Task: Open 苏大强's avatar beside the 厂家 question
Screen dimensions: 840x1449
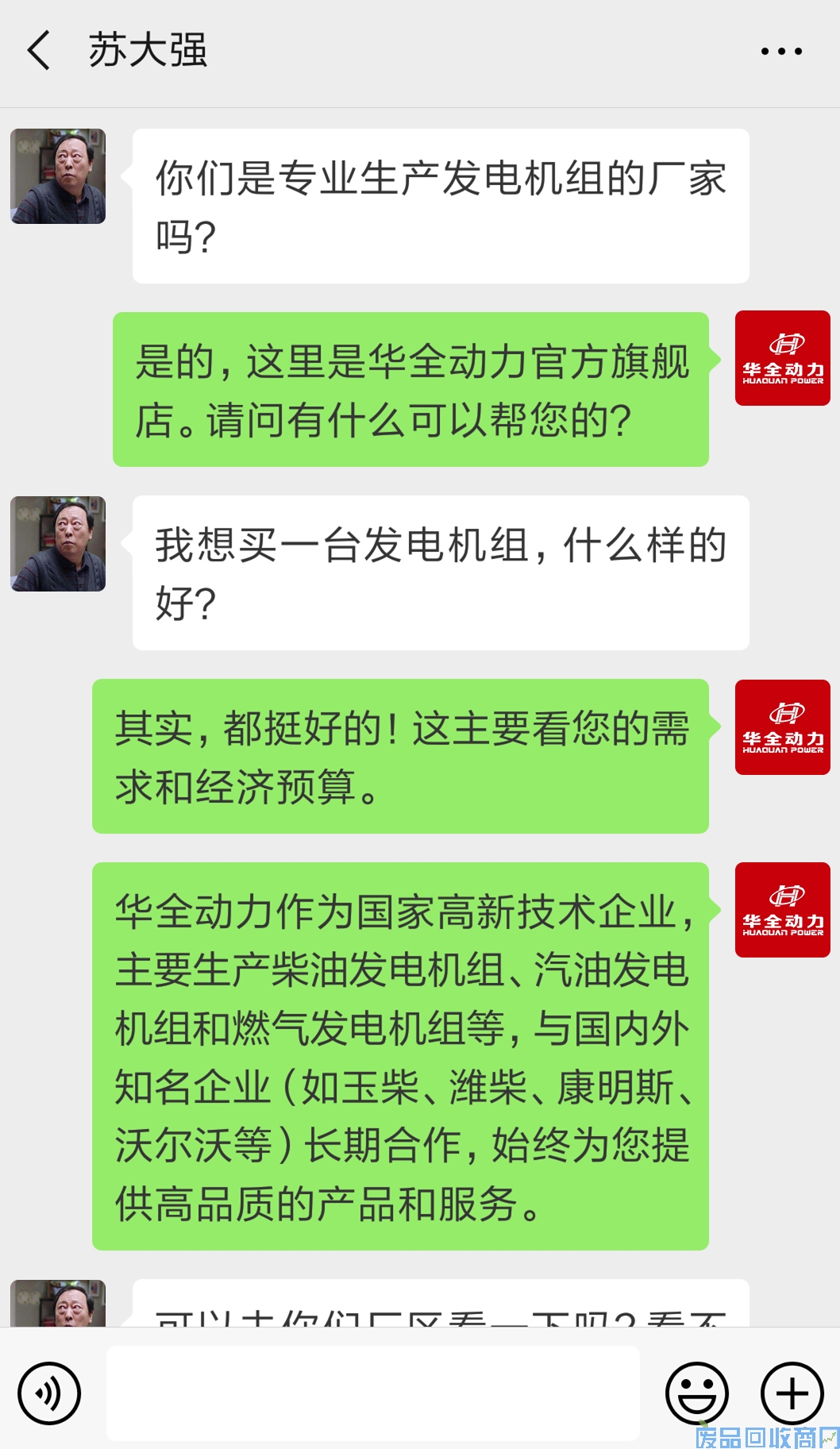Action: point(58,176)
